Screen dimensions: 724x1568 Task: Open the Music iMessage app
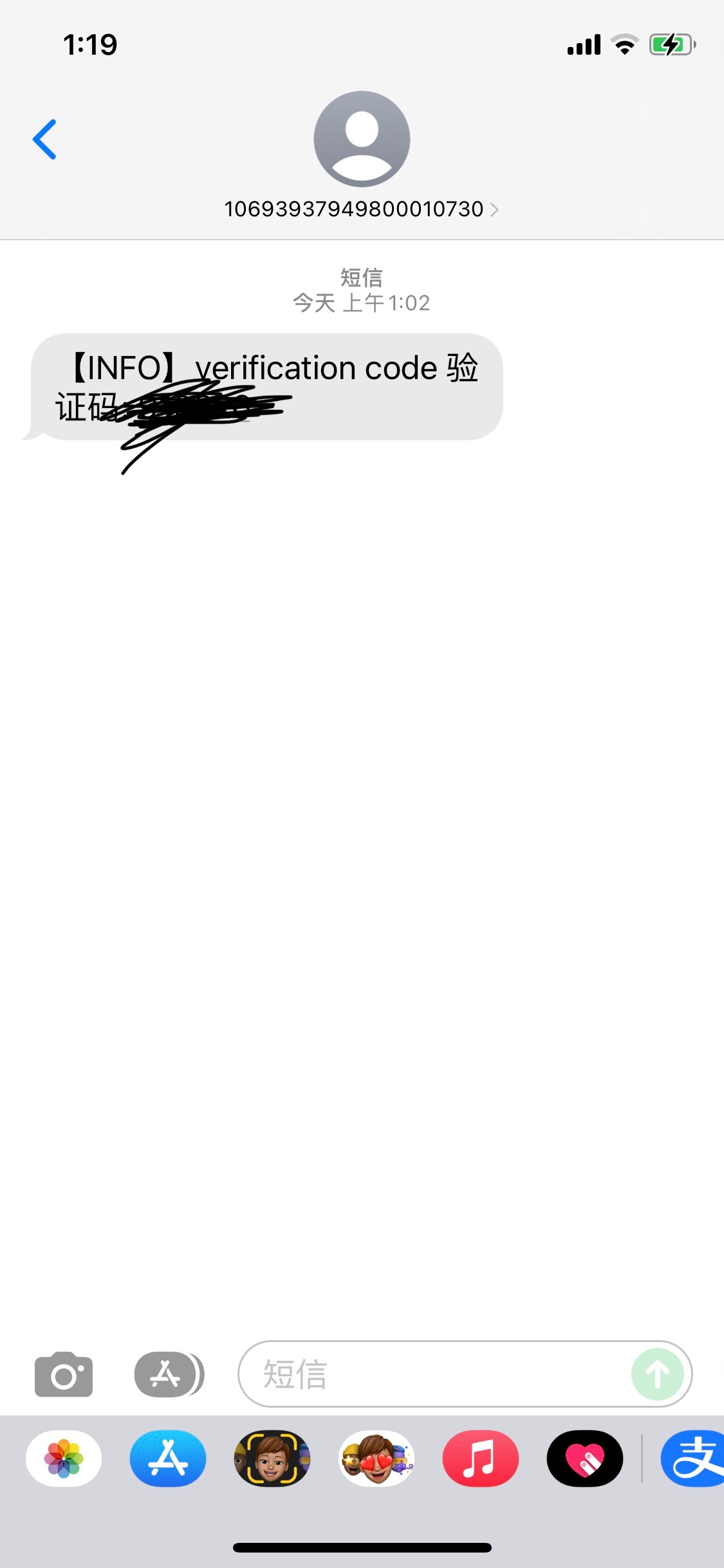(480, 1459)
